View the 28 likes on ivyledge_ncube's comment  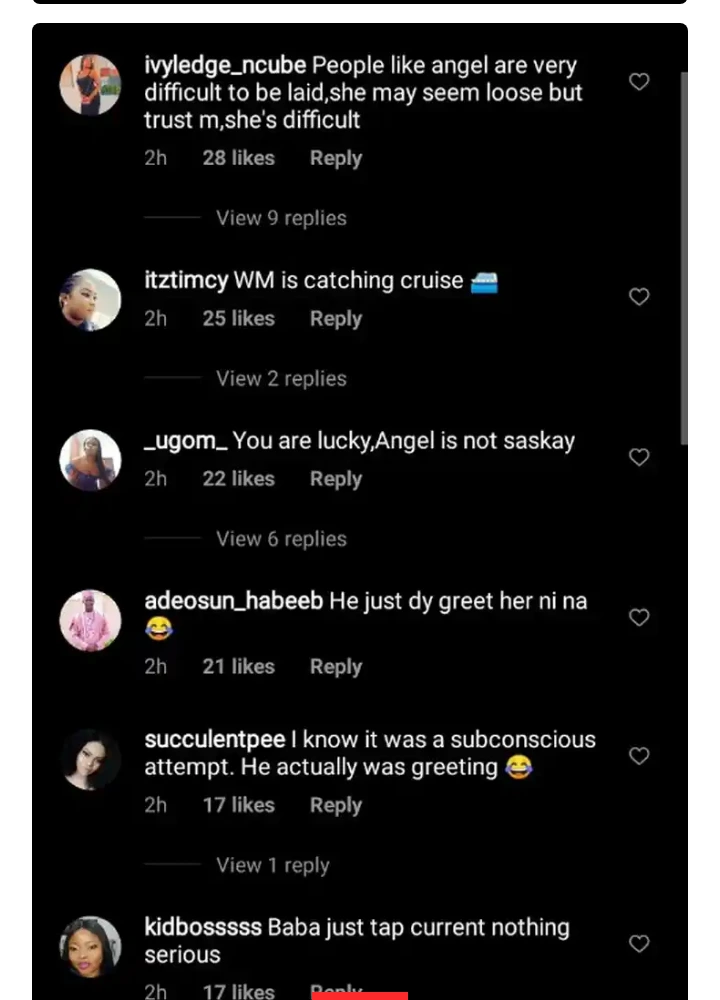click(238, 158)
